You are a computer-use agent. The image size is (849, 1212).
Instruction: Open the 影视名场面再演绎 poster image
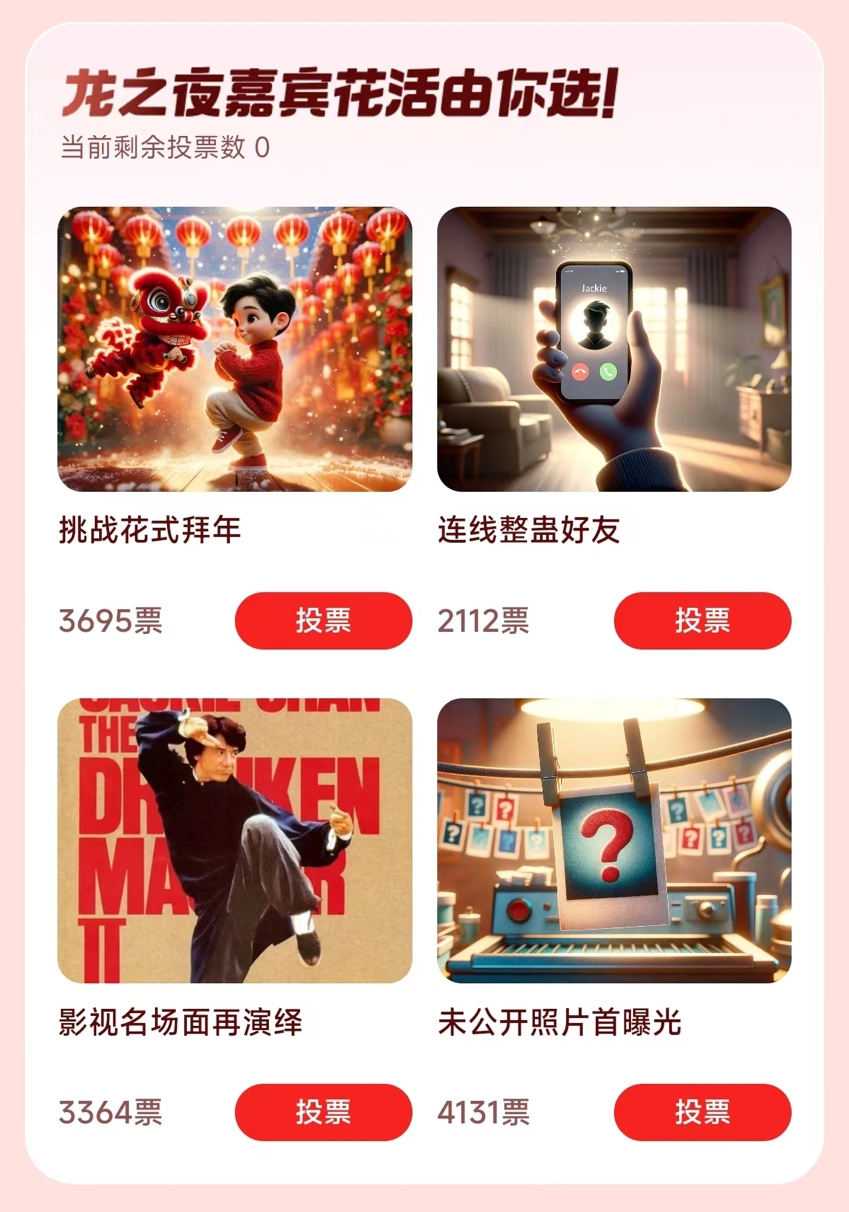(234, 840)
